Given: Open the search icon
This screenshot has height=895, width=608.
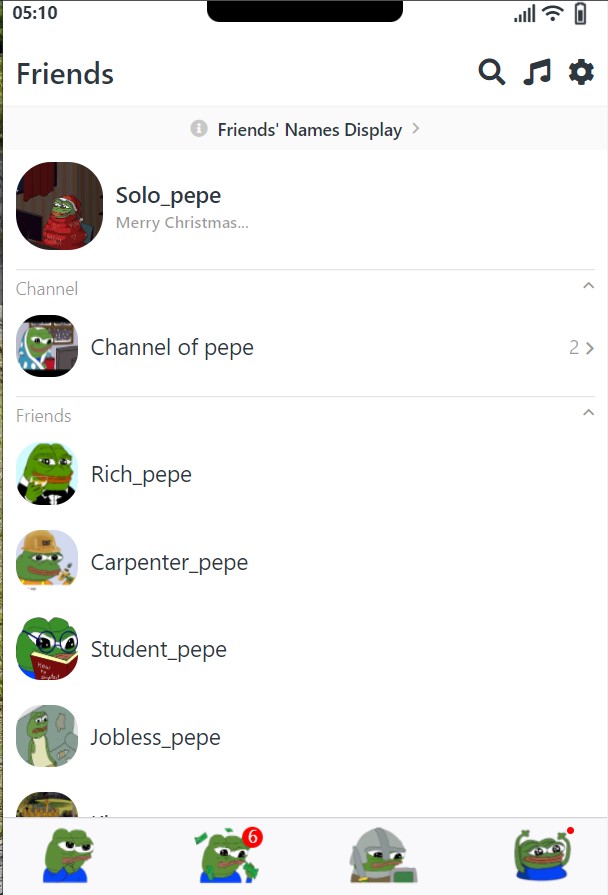Looking at the screenshot, I should click(491, 73).
